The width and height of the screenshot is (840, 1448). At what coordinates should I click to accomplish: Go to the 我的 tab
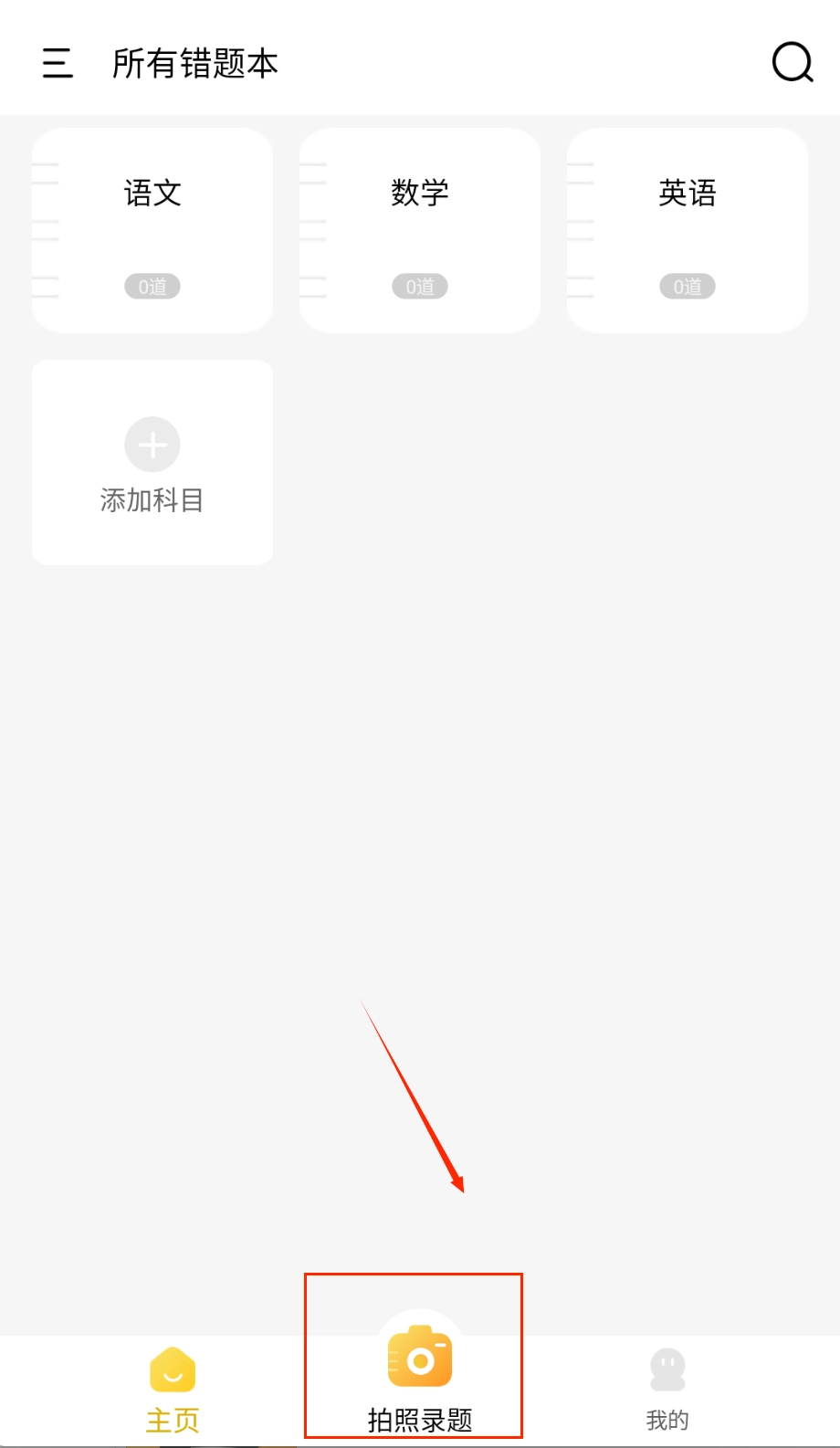pos(667,1388)
